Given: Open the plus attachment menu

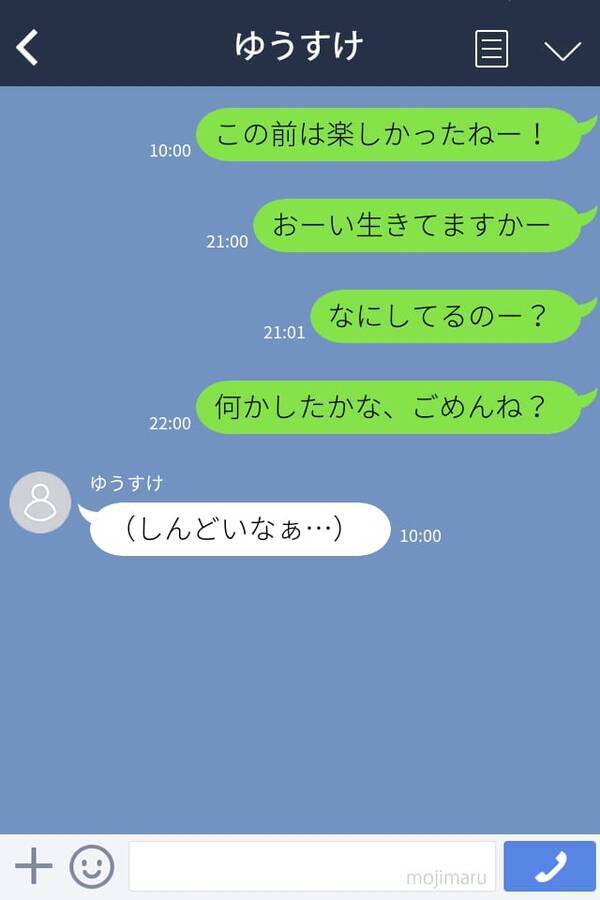Looking at the screenshot, I should point(33,866).
